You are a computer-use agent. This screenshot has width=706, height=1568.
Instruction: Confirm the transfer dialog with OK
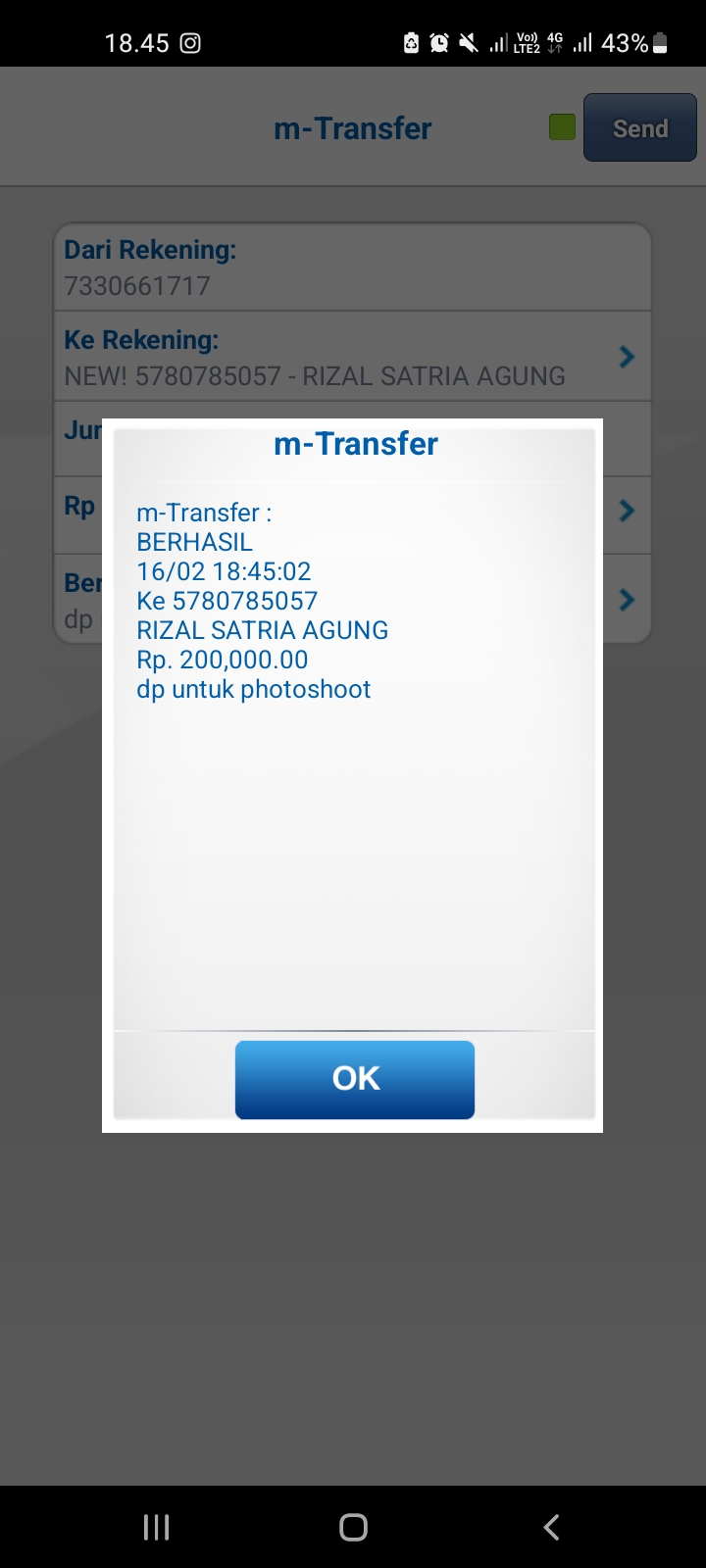click(x=355, y=1079)
